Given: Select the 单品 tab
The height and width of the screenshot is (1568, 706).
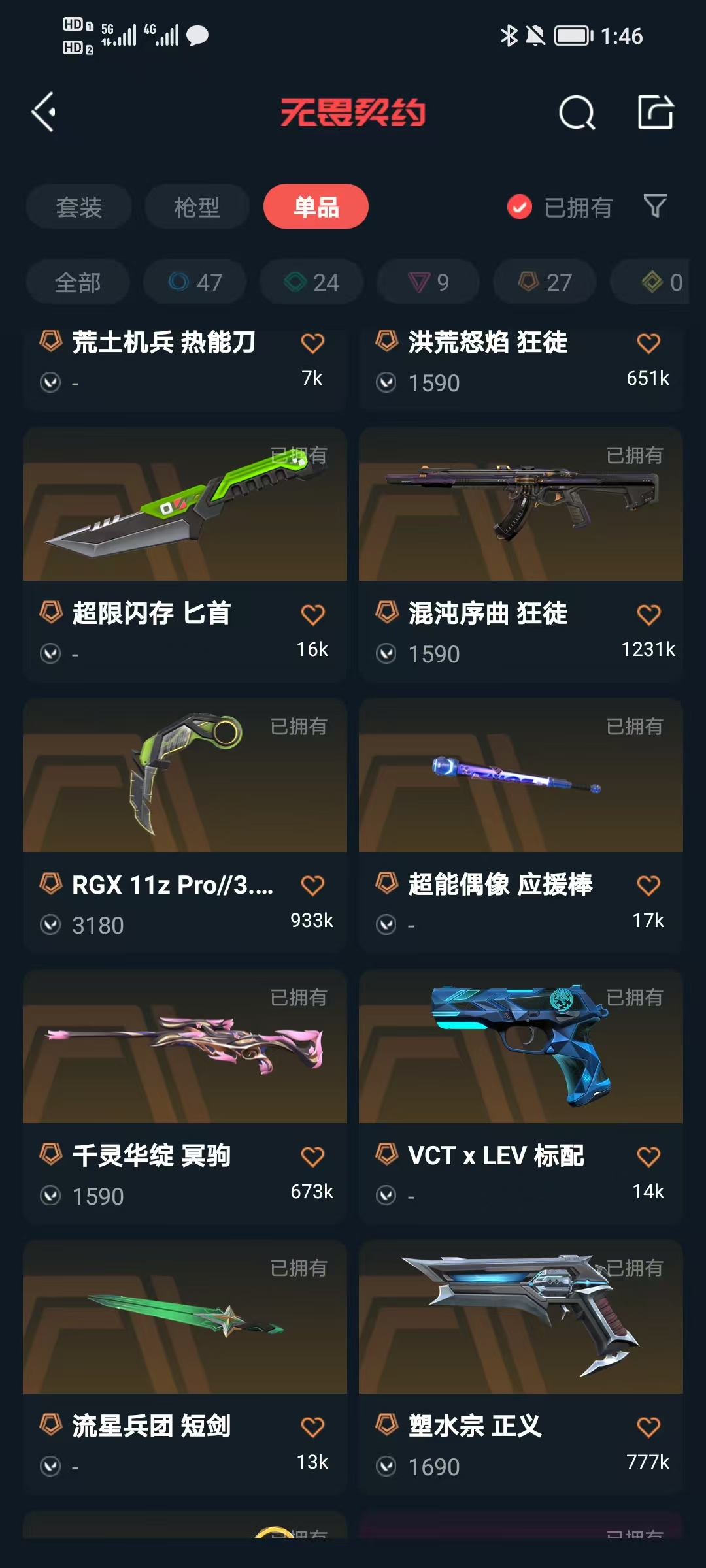Looking at the screenshot, I should [x=316, y=207].
